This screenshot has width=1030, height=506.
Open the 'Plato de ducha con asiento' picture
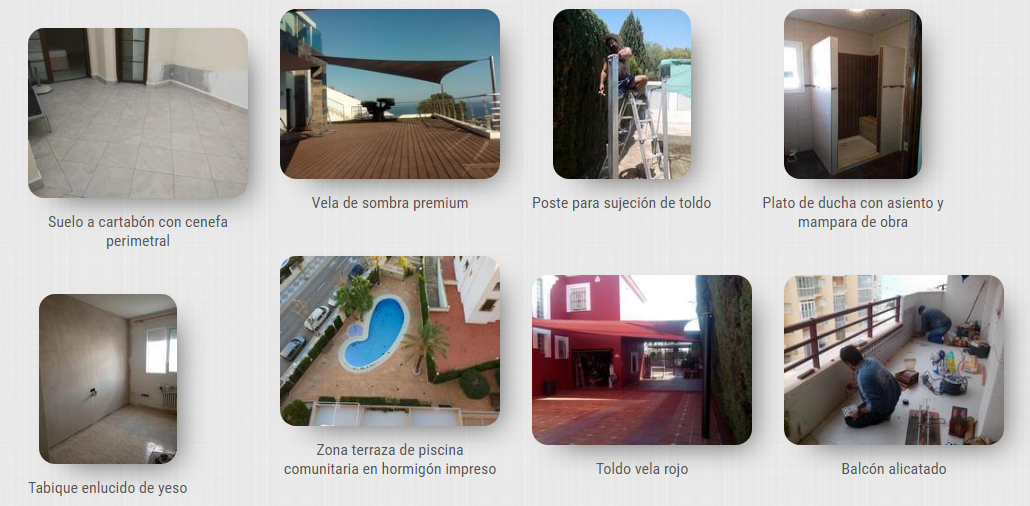853,94
